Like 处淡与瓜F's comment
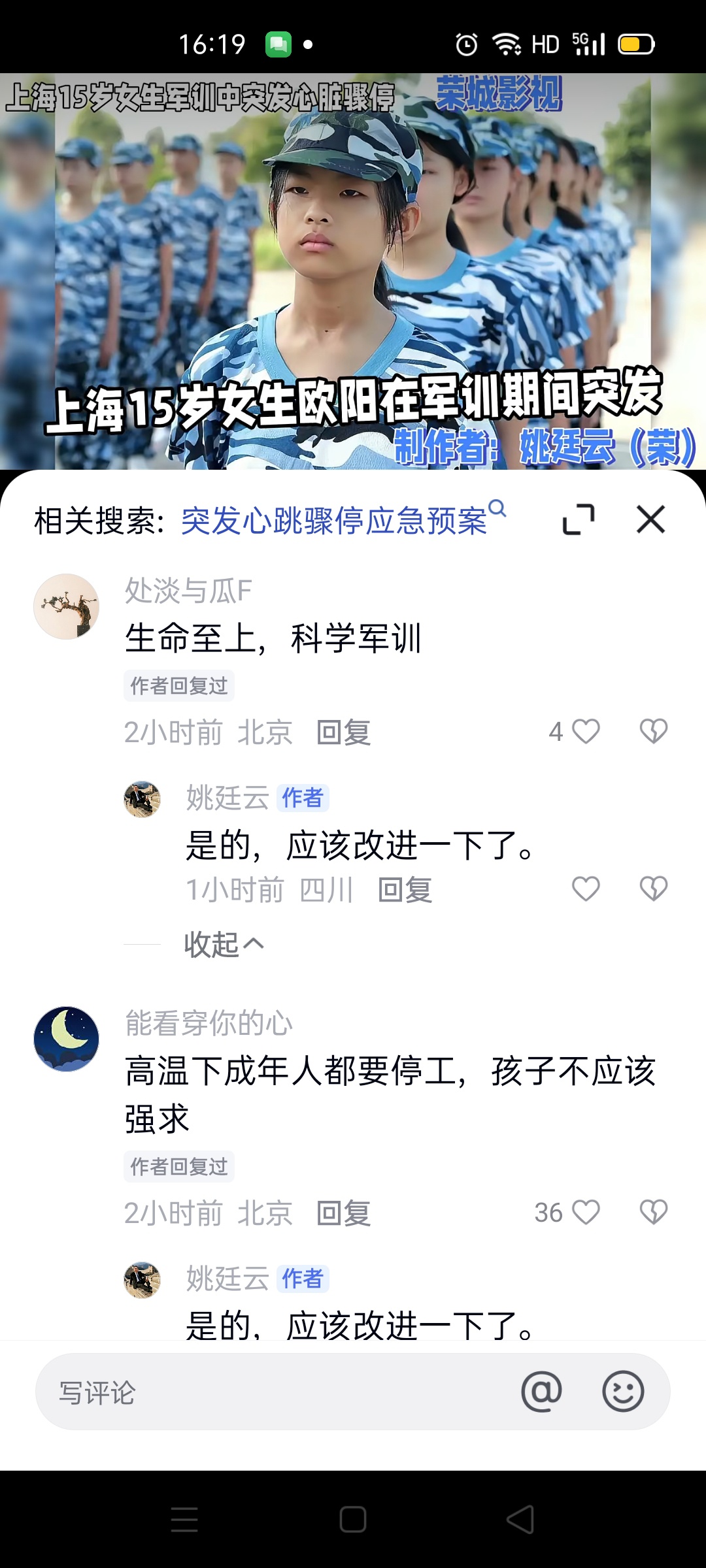 (585, 731)
